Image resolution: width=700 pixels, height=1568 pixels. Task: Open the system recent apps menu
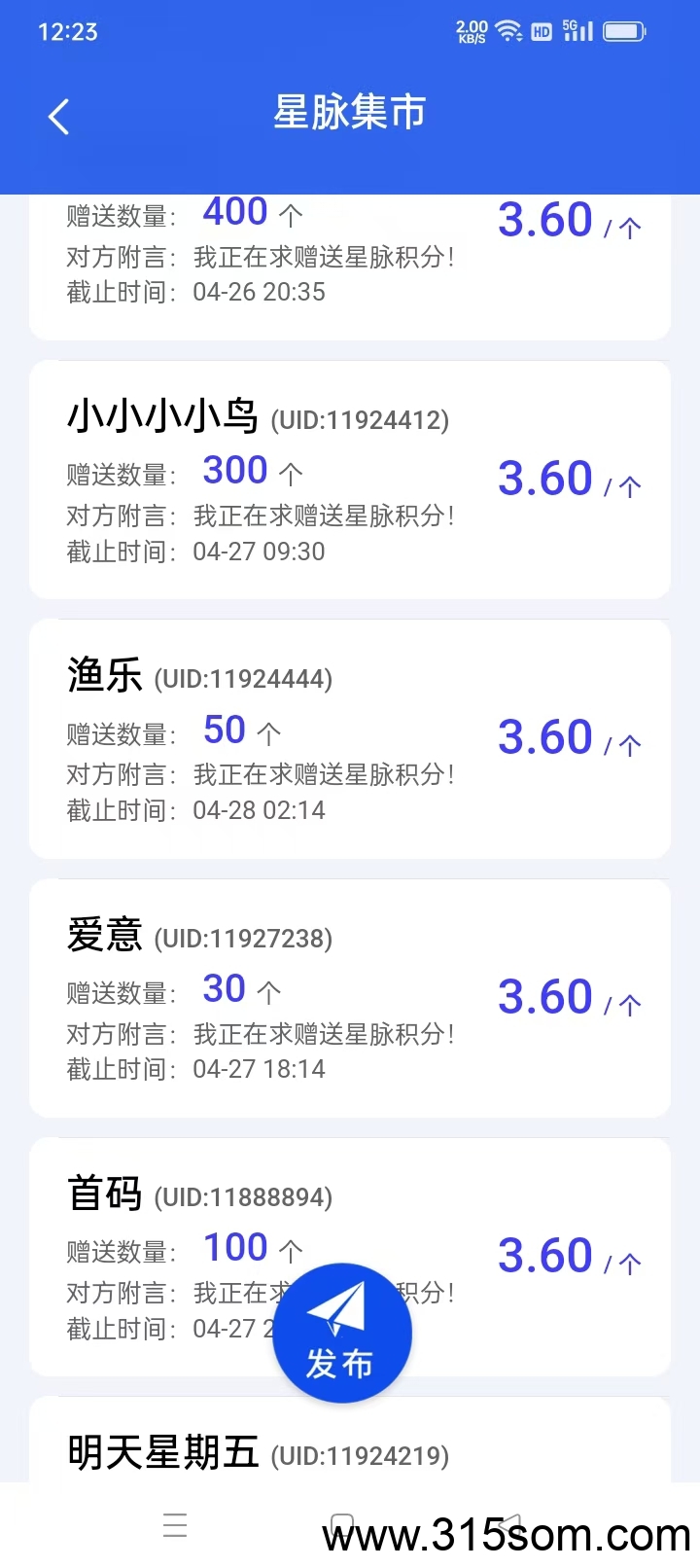click(175, 1525)
